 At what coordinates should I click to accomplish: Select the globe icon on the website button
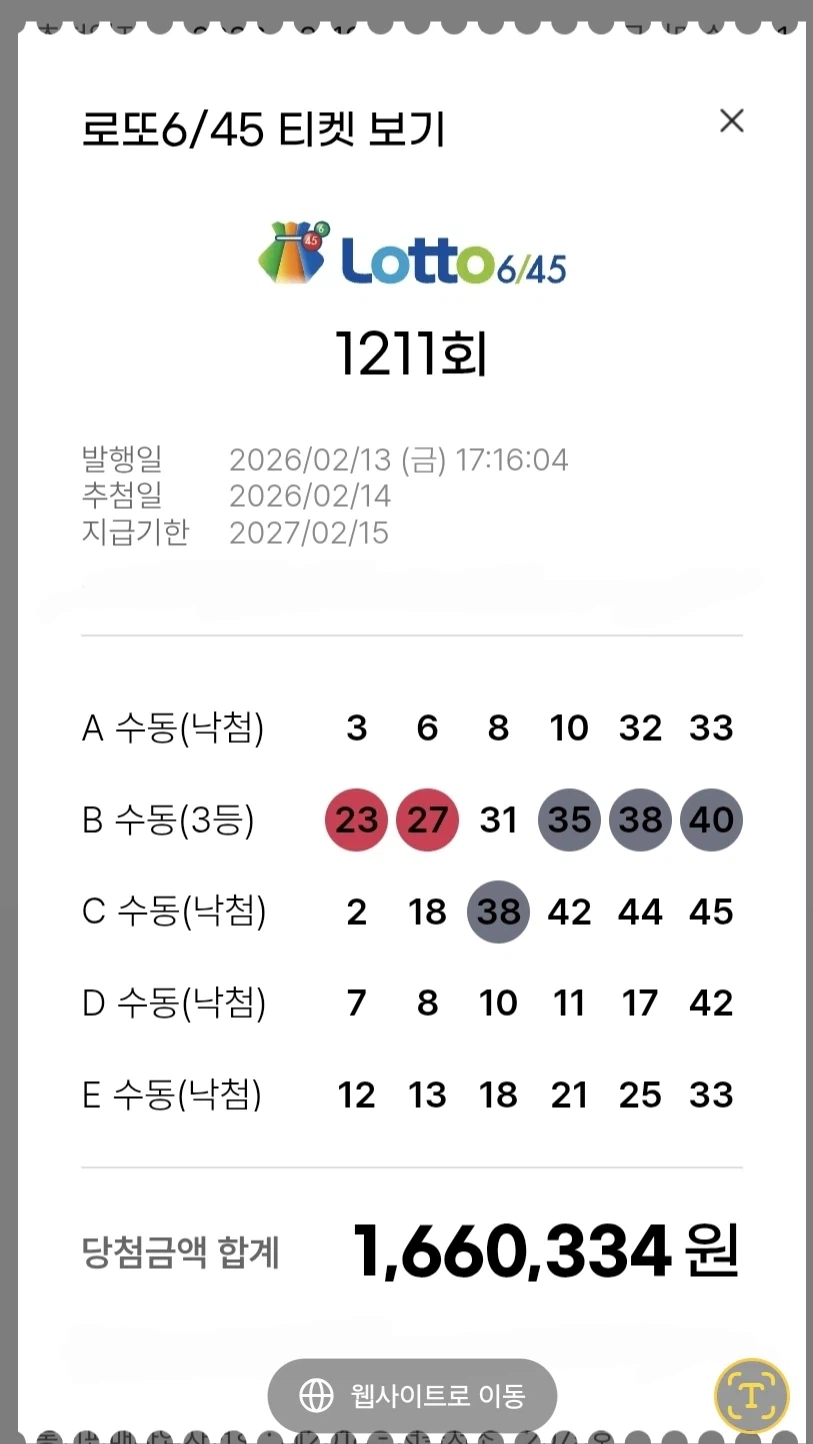(x=317, y=1395)
